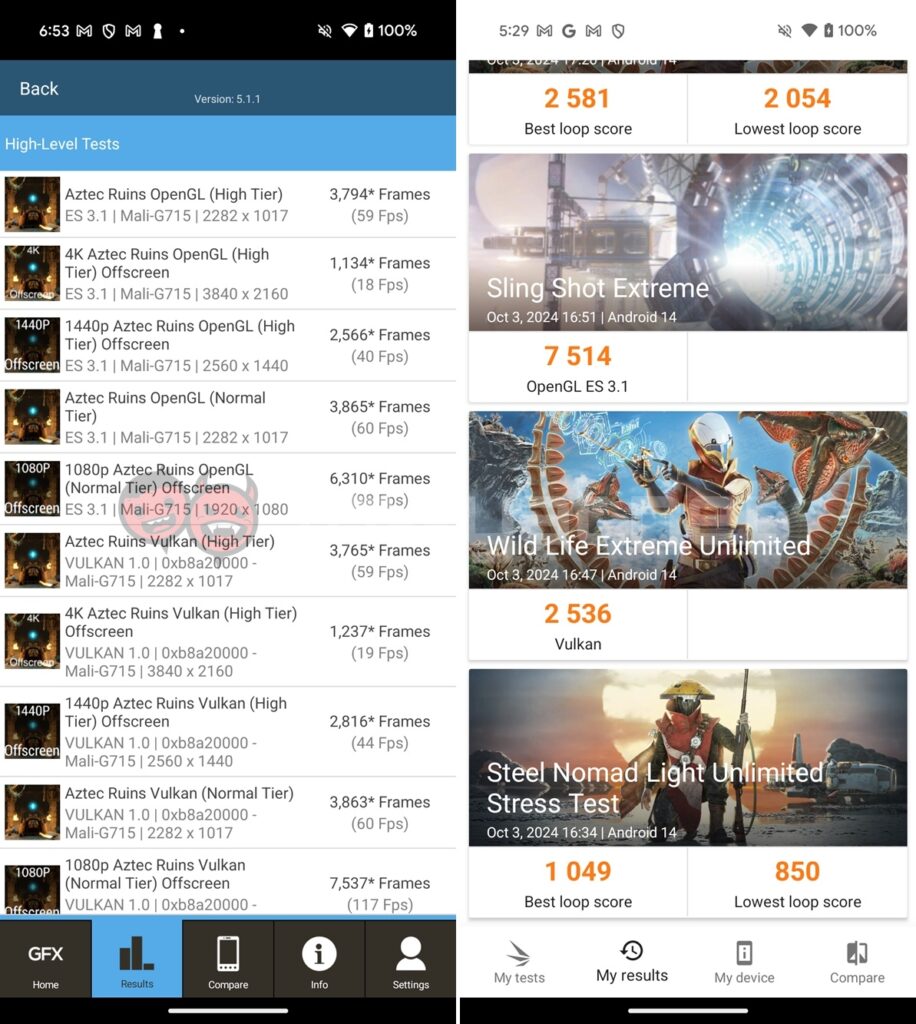This screenshot has height=1024, width=916.
Task: Open Aztec Ruins OpenGL (High Tier) result
Action: 228,205
